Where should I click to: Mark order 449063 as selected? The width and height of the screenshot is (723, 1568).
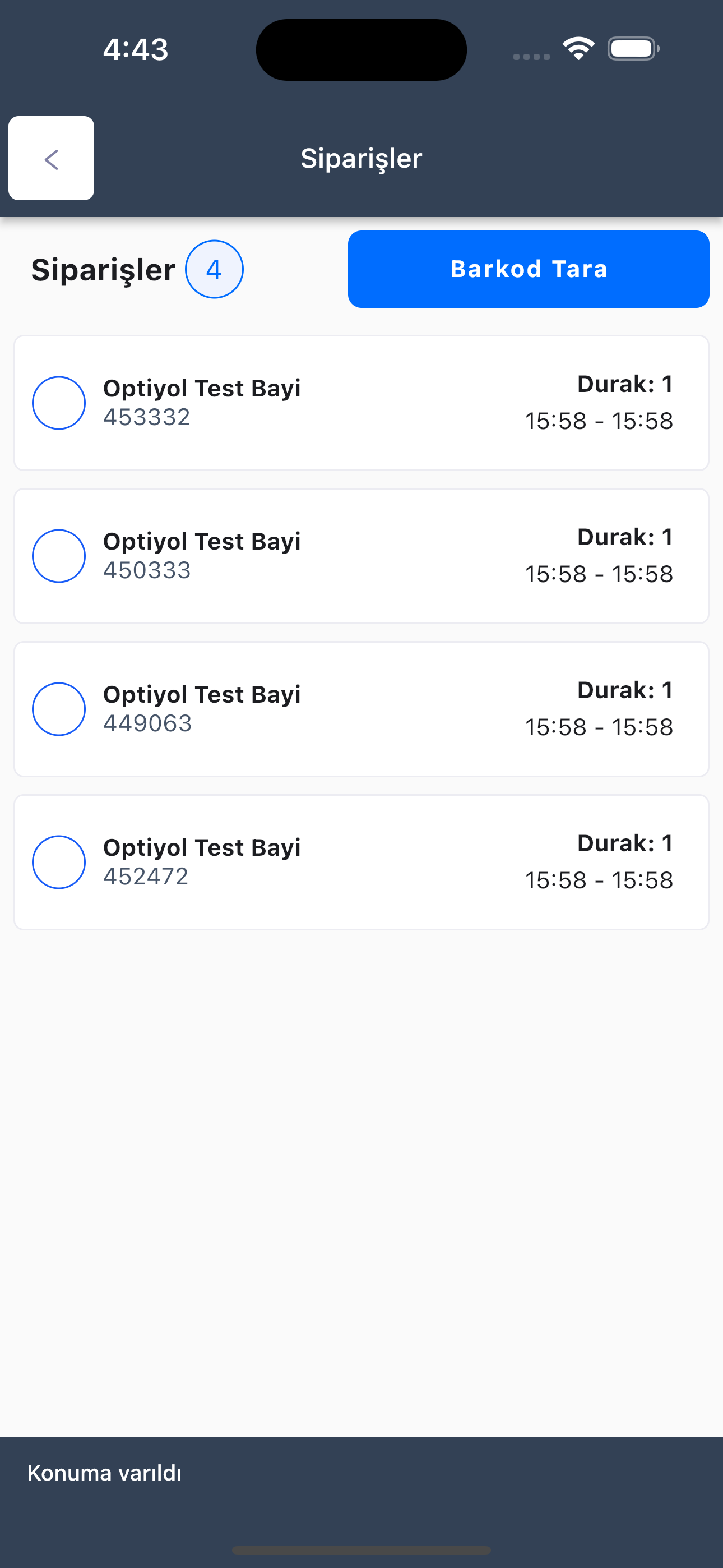(58, 709)
